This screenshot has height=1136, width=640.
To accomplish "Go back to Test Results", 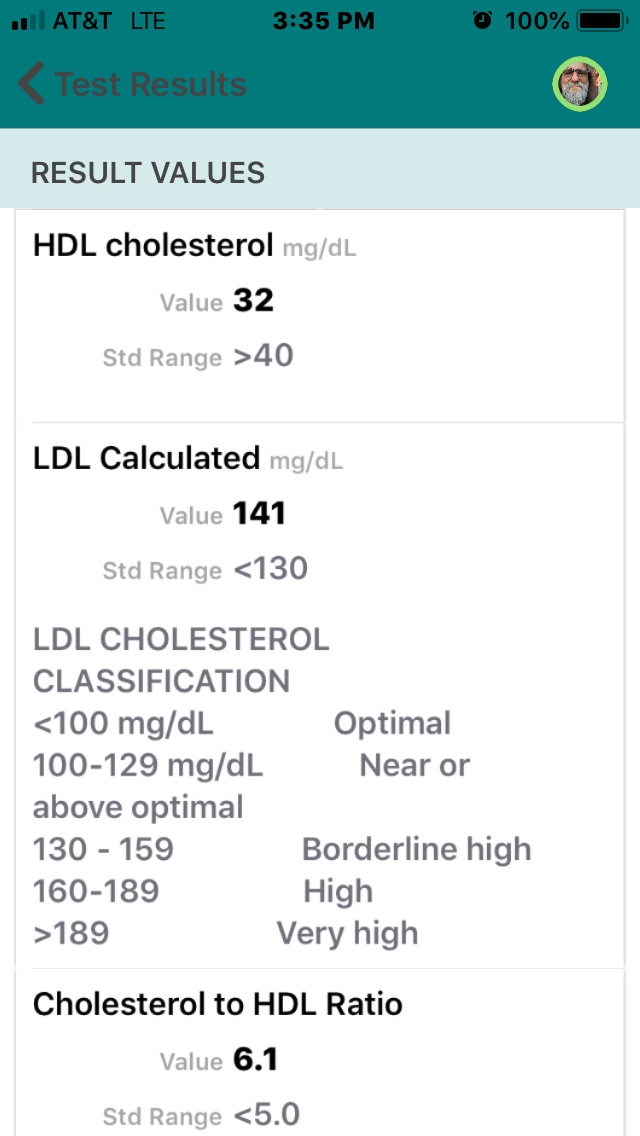I will pyautogui.click(x=132, y=84).
